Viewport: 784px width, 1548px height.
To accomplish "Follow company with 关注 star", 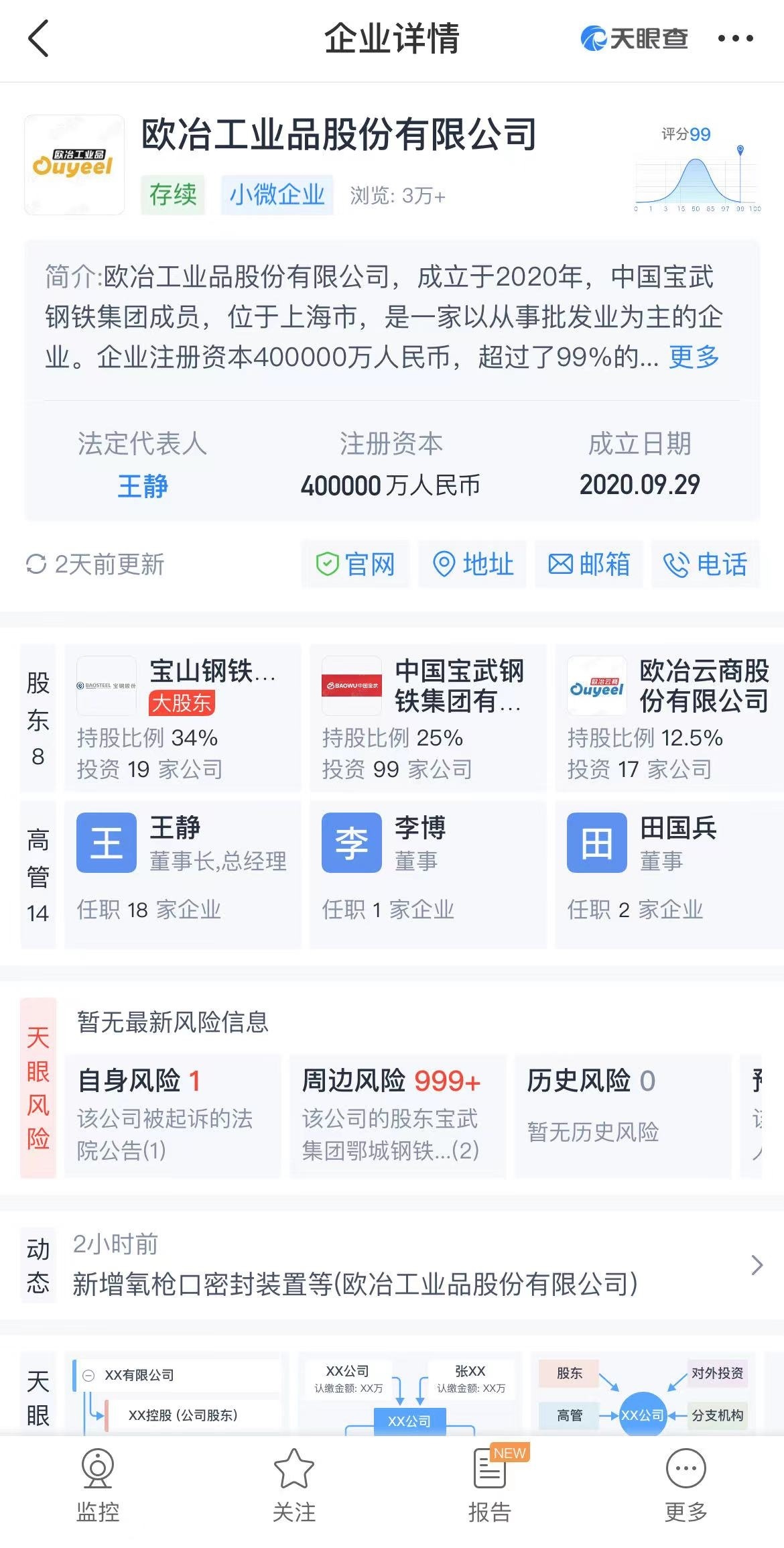I will (x=294, y=1486).
